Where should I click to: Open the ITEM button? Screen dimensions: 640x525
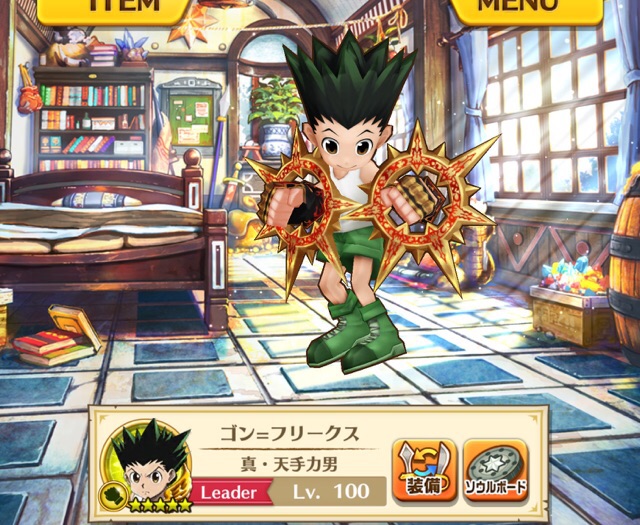[125, 8]
